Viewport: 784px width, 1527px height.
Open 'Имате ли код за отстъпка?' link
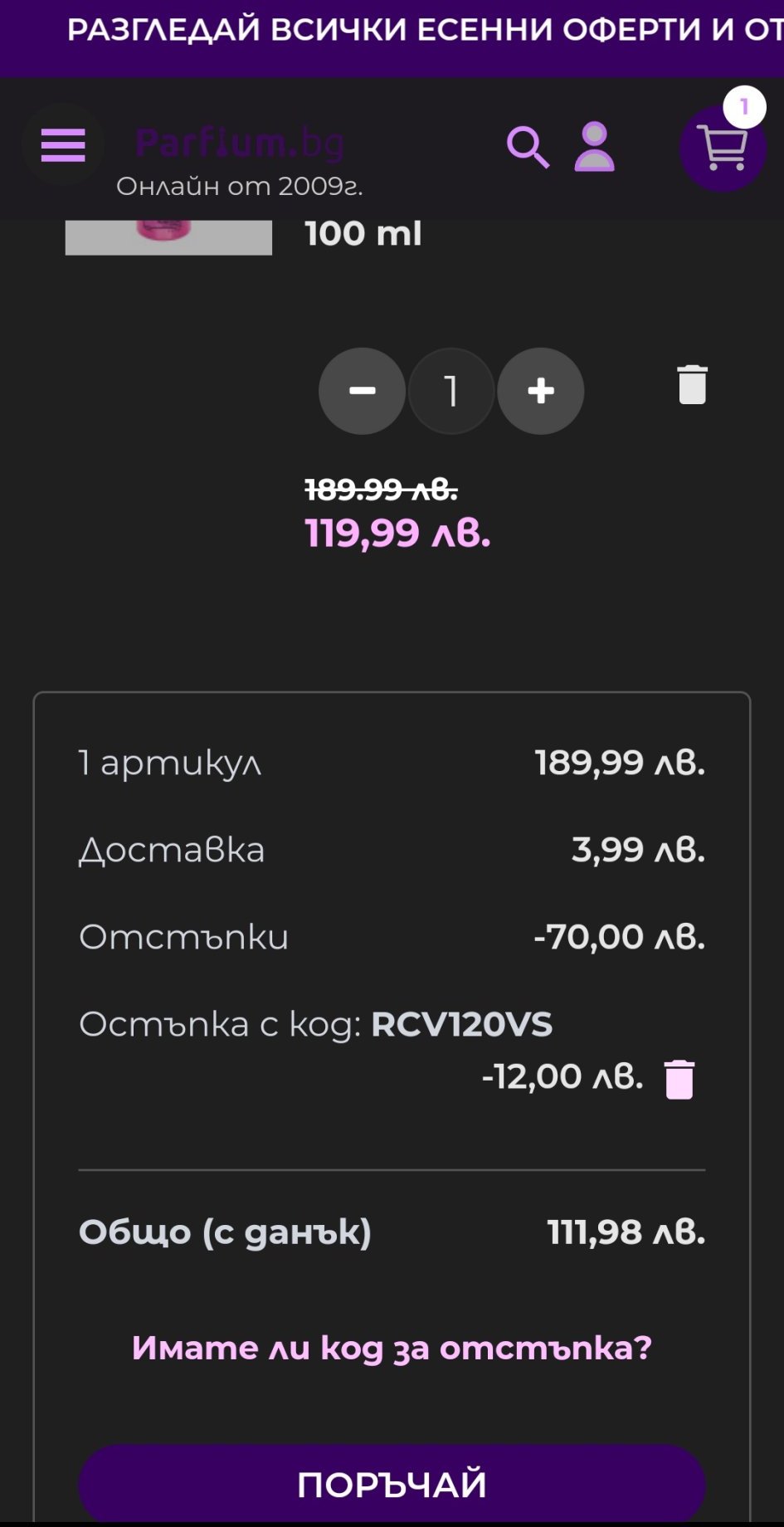pos(392,1347)
